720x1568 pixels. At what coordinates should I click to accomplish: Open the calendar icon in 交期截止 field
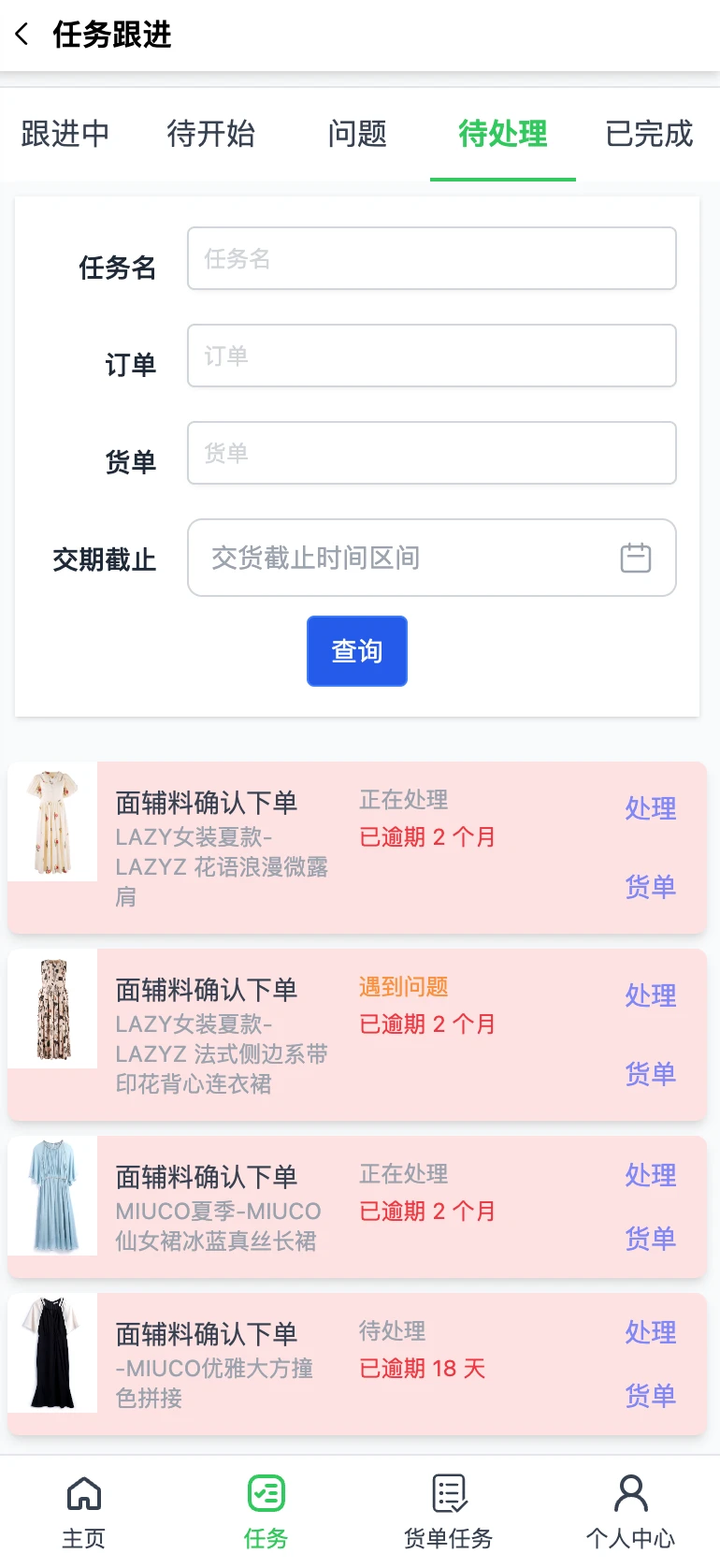[636, 558]
